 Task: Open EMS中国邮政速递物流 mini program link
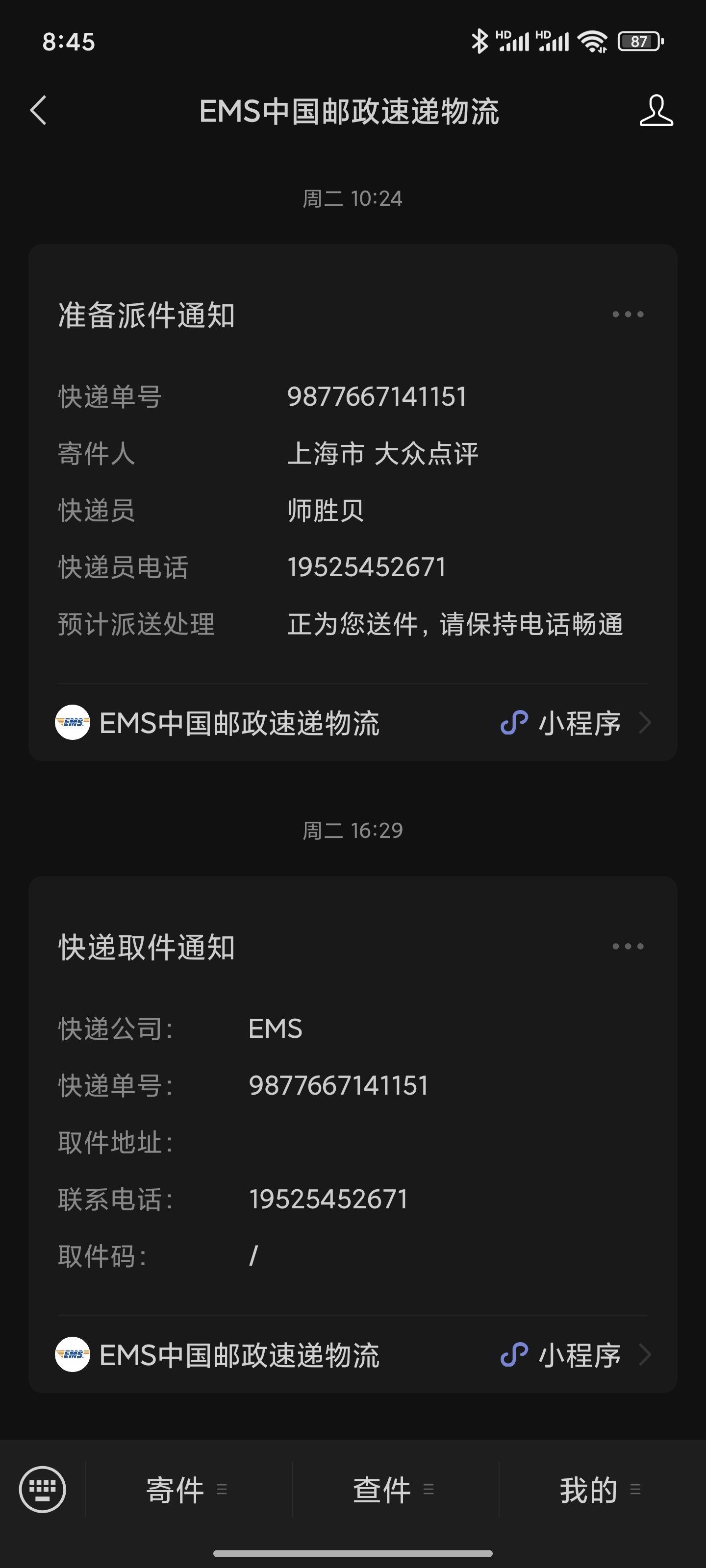click(x=240, y=724)
